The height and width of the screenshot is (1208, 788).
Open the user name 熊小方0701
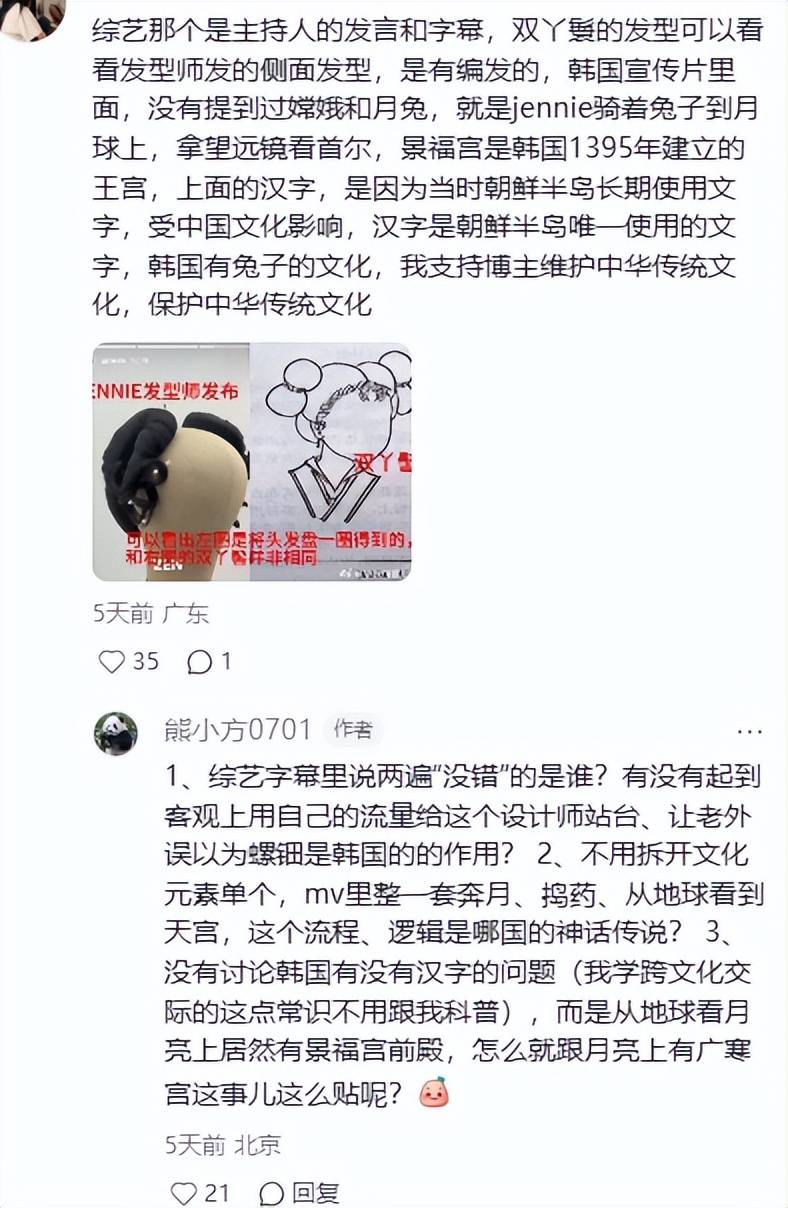tap(238, 730)
